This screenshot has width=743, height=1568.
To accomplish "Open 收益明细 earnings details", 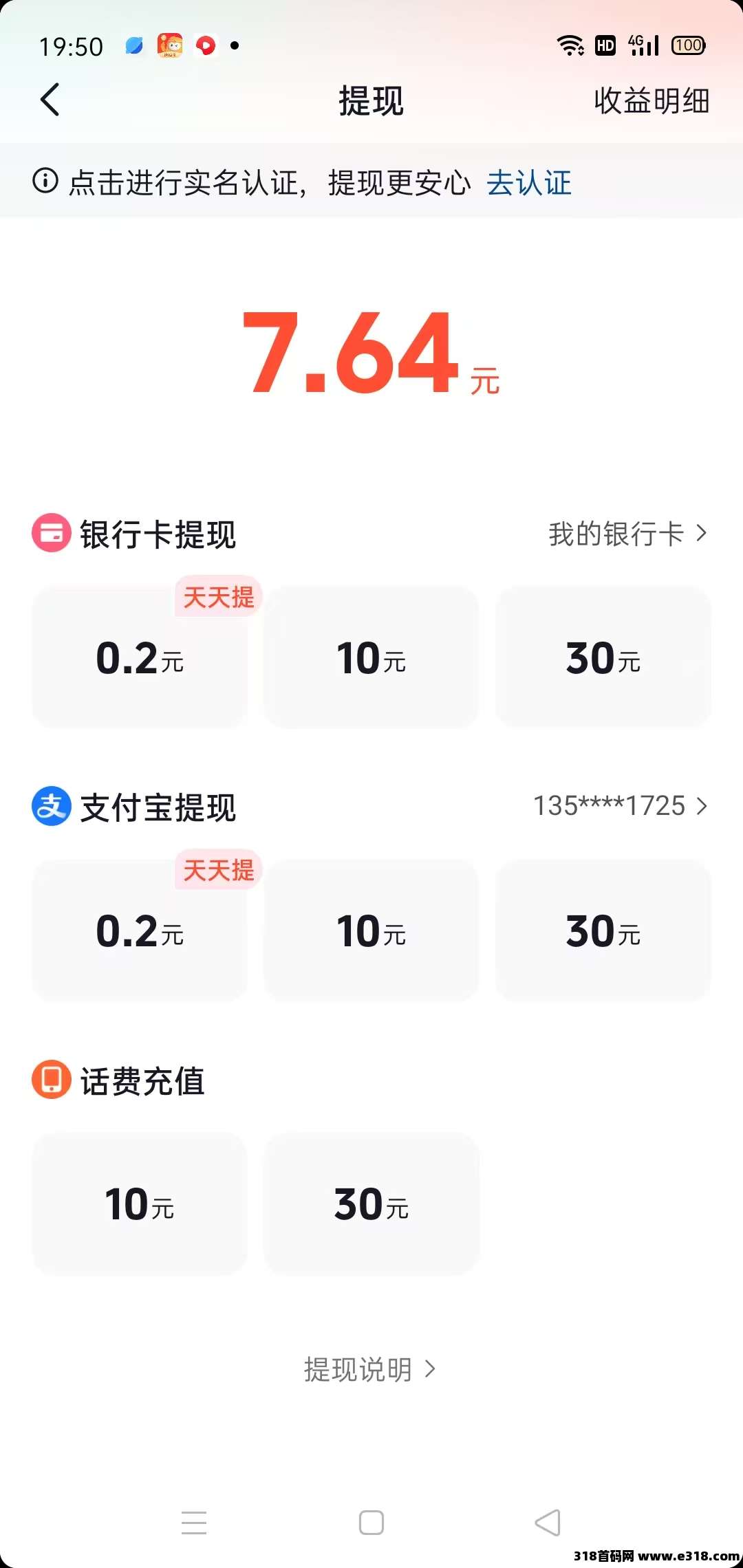I will coord(651,100).
